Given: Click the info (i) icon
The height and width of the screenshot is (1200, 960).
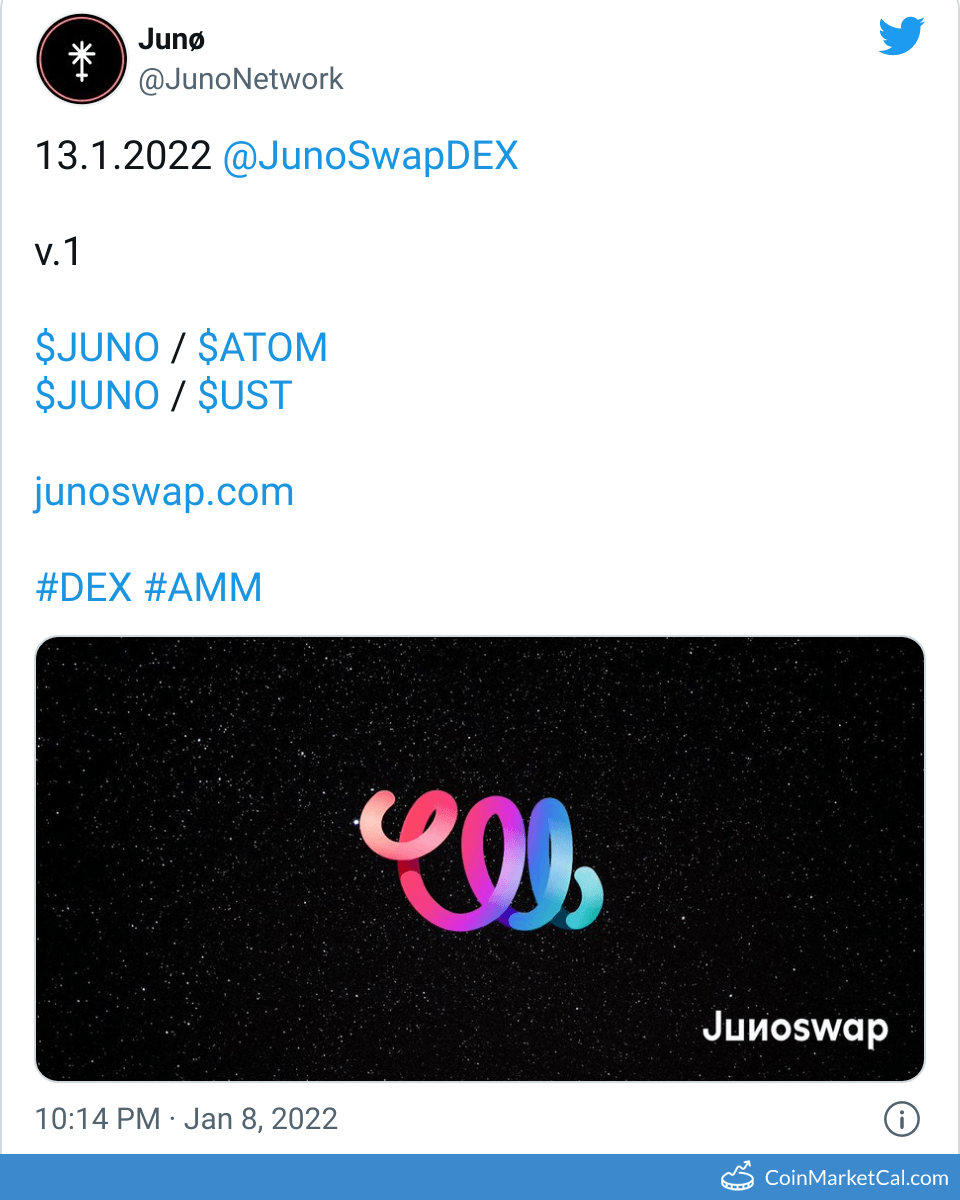Looking at the screenshot, I should pos(903,1119).
